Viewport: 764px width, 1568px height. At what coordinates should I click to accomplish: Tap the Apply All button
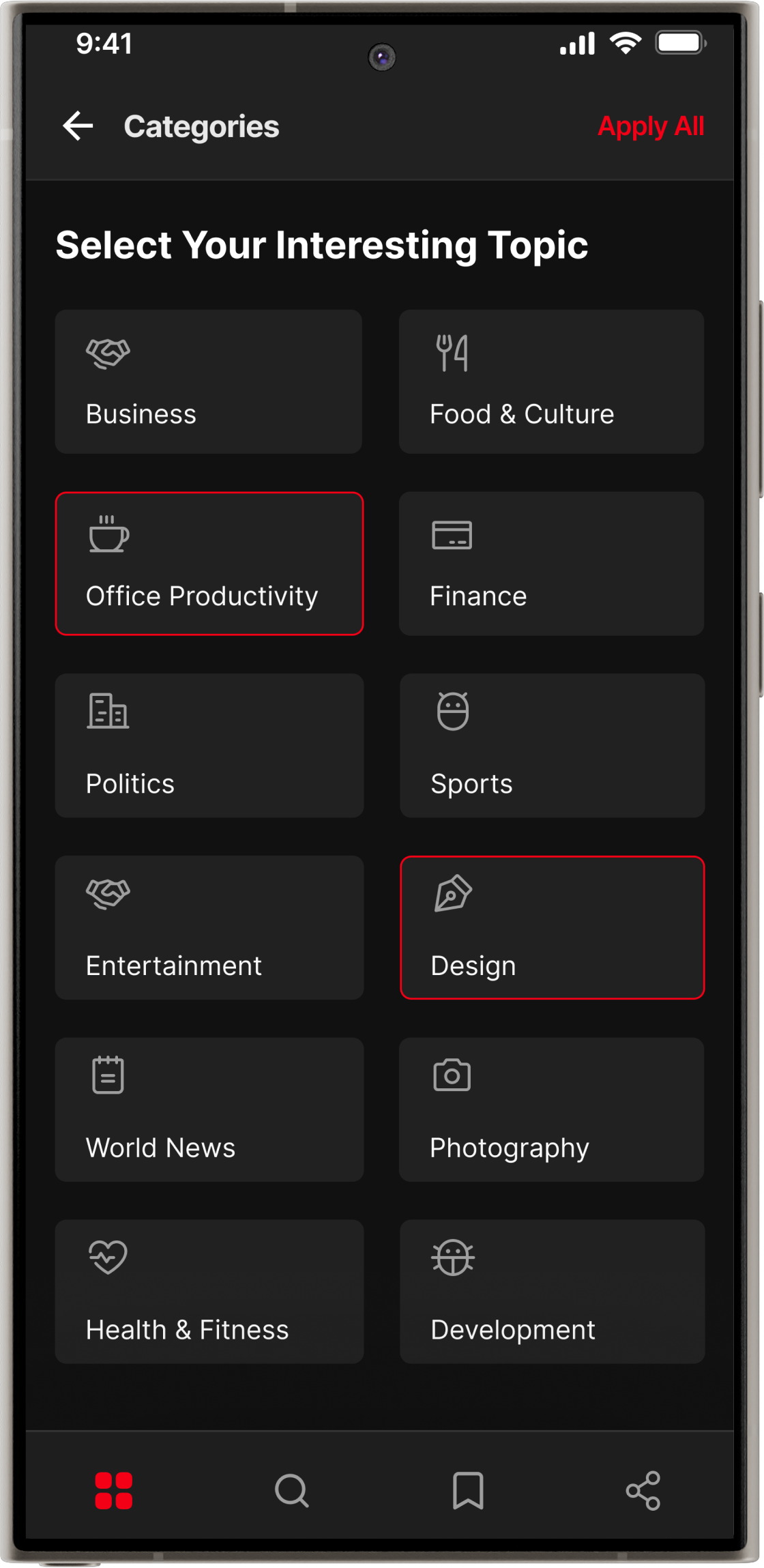pos(651,126)
